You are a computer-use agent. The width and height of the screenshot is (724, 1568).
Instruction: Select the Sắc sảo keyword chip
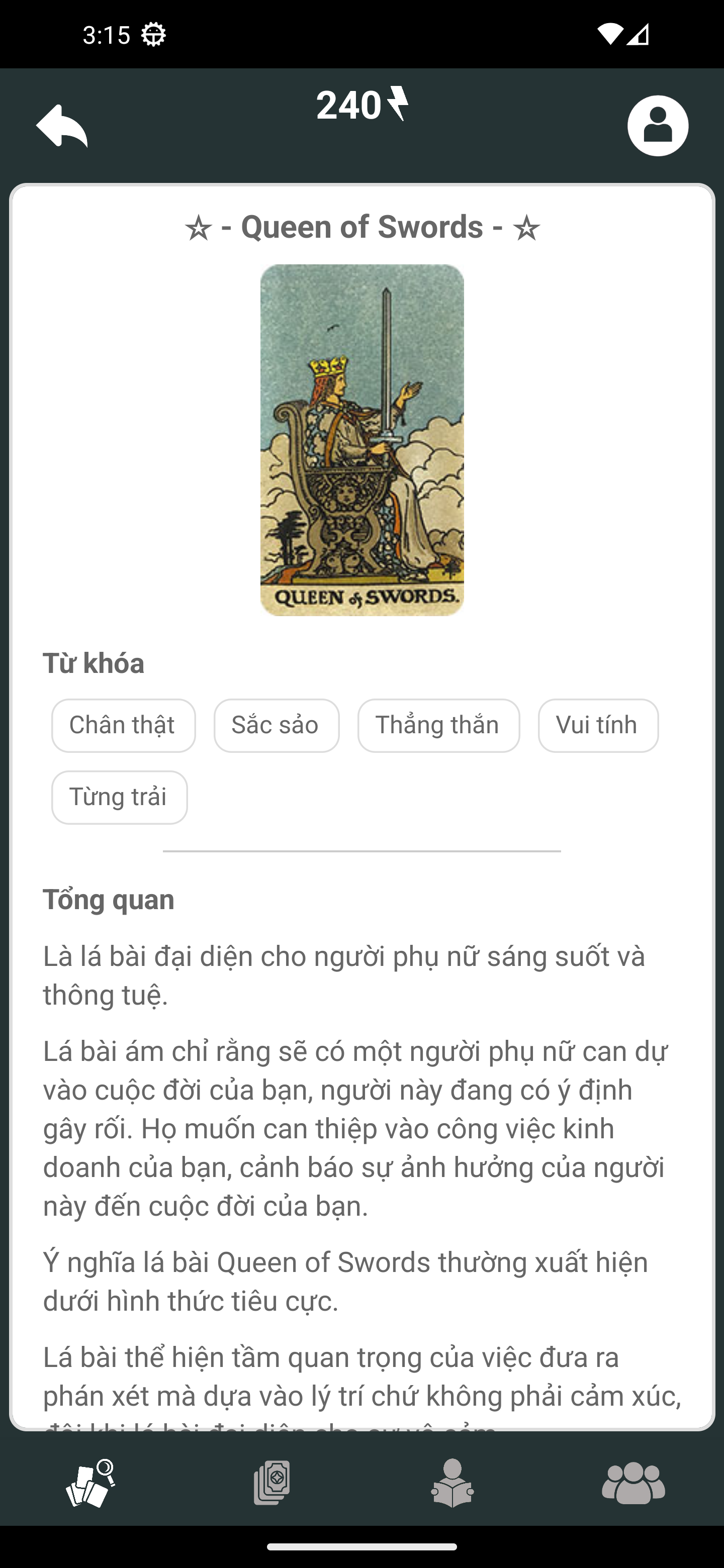click(x=276, y=726)
